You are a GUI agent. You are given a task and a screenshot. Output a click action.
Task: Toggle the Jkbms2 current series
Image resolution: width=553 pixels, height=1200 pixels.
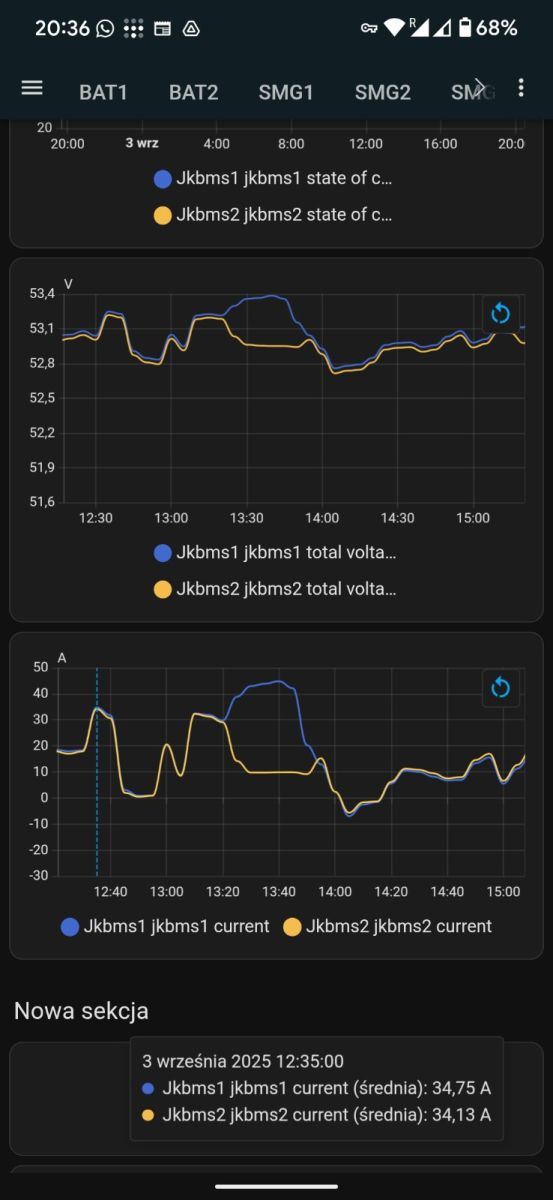coord(388,926)
